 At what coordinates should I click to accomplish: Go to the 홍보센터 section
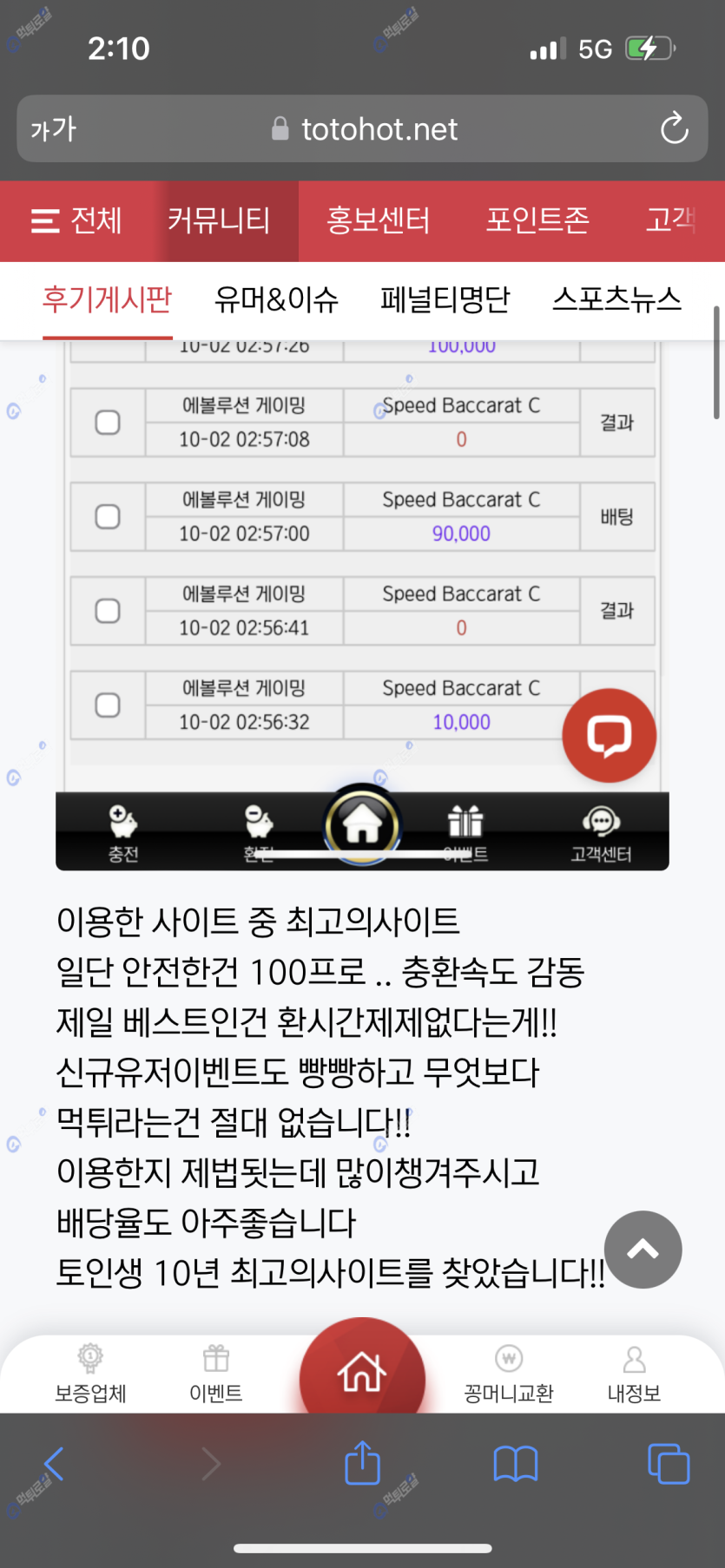378,220
